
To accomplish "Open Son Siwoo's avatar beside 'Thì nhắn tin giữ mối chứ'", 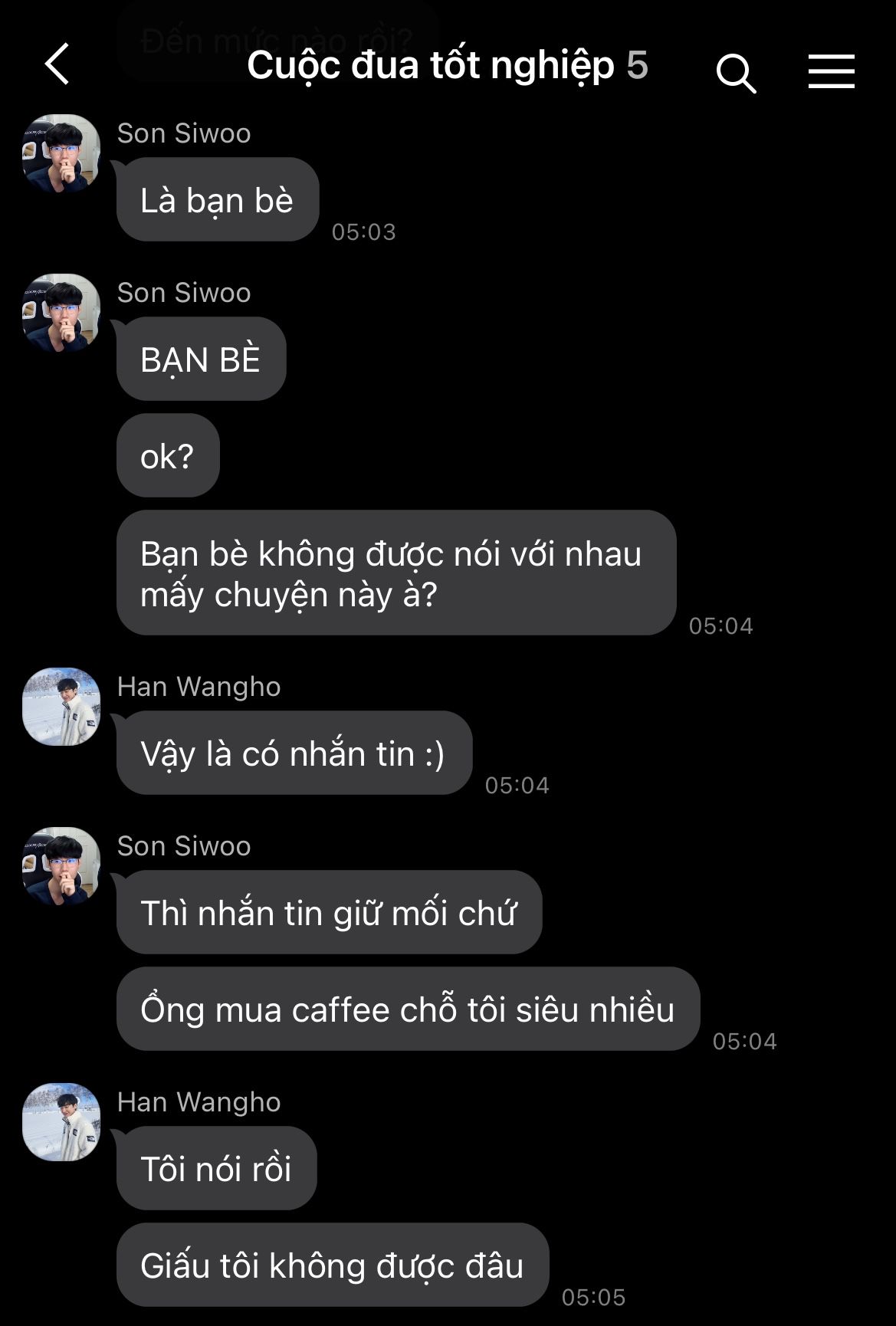I will [61, 866].
